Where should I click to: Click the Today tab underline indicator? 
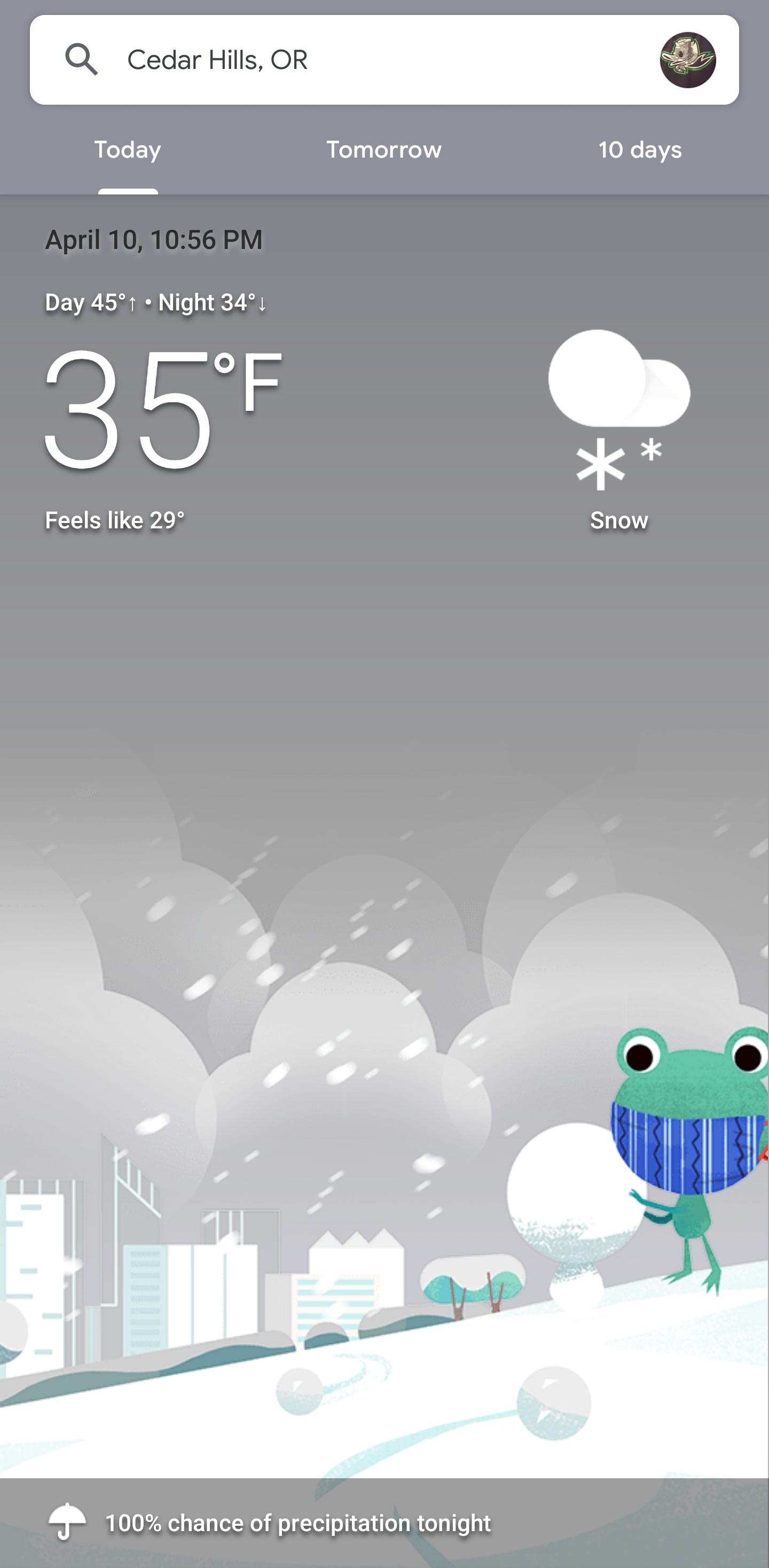pos(128,191)
